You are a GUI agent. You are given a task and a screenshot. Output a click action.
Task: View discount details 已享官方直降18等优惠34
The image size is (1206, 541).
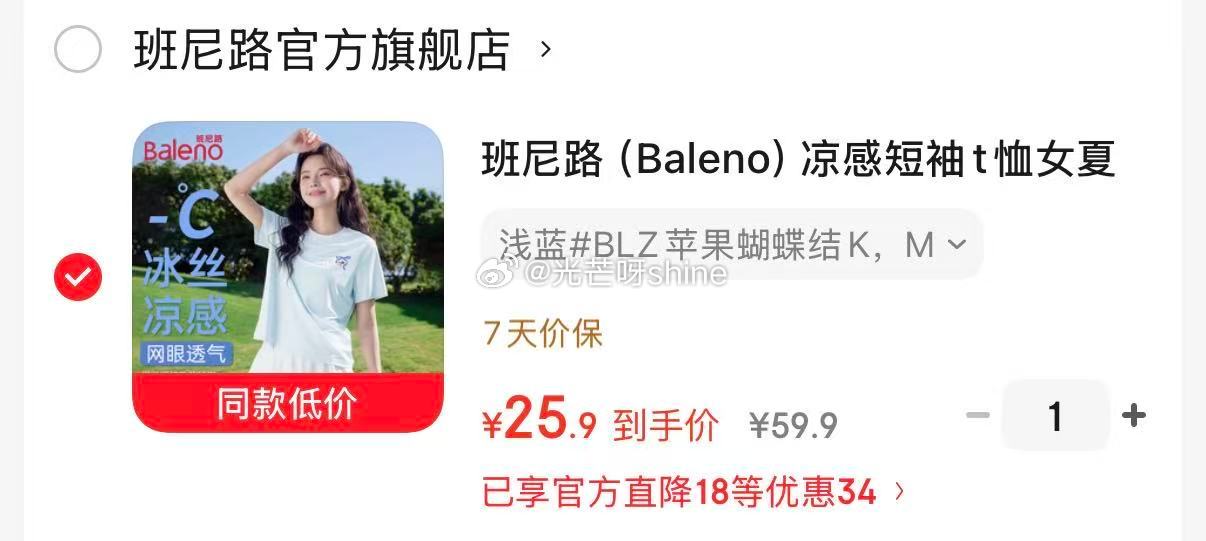pos(695,492)
